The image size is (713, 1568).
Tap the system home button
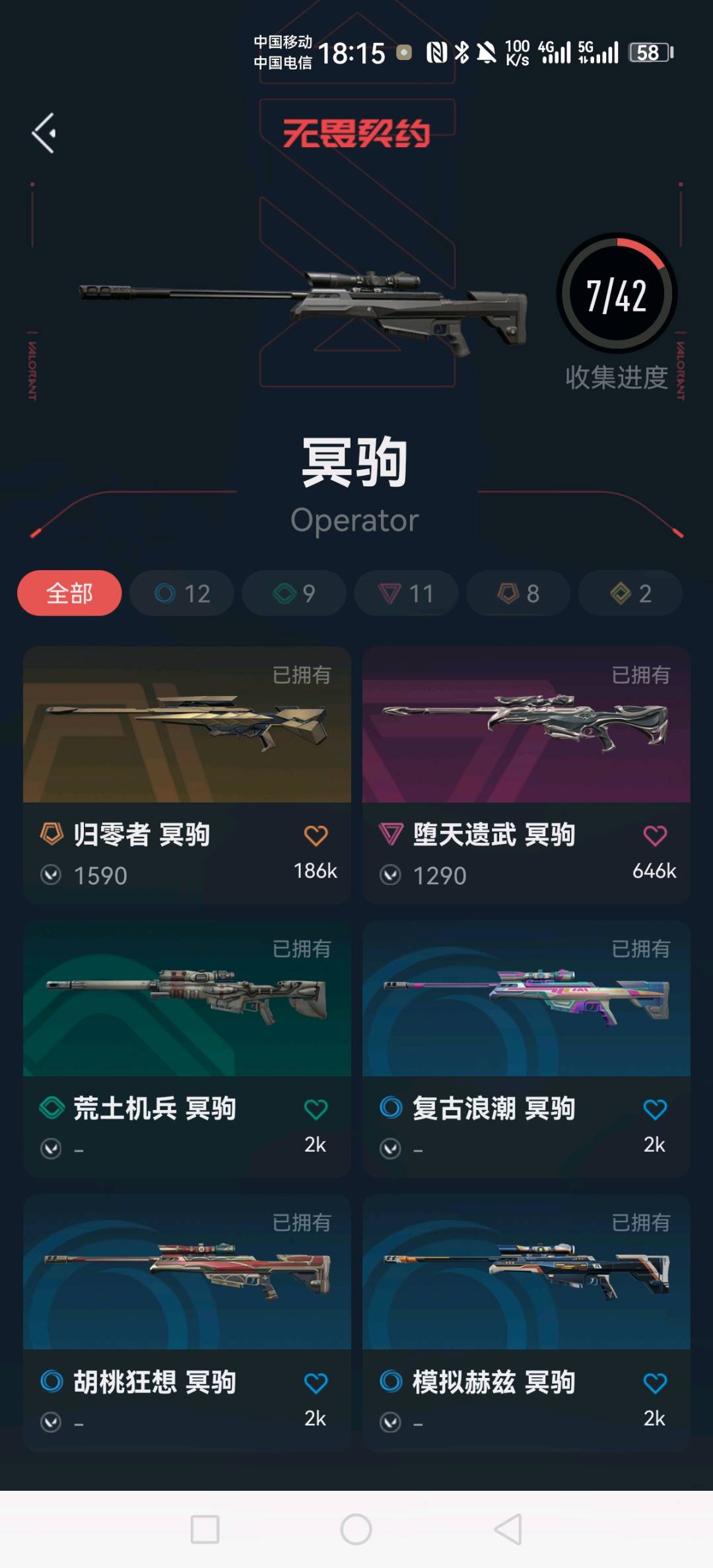coord(356,1529)
